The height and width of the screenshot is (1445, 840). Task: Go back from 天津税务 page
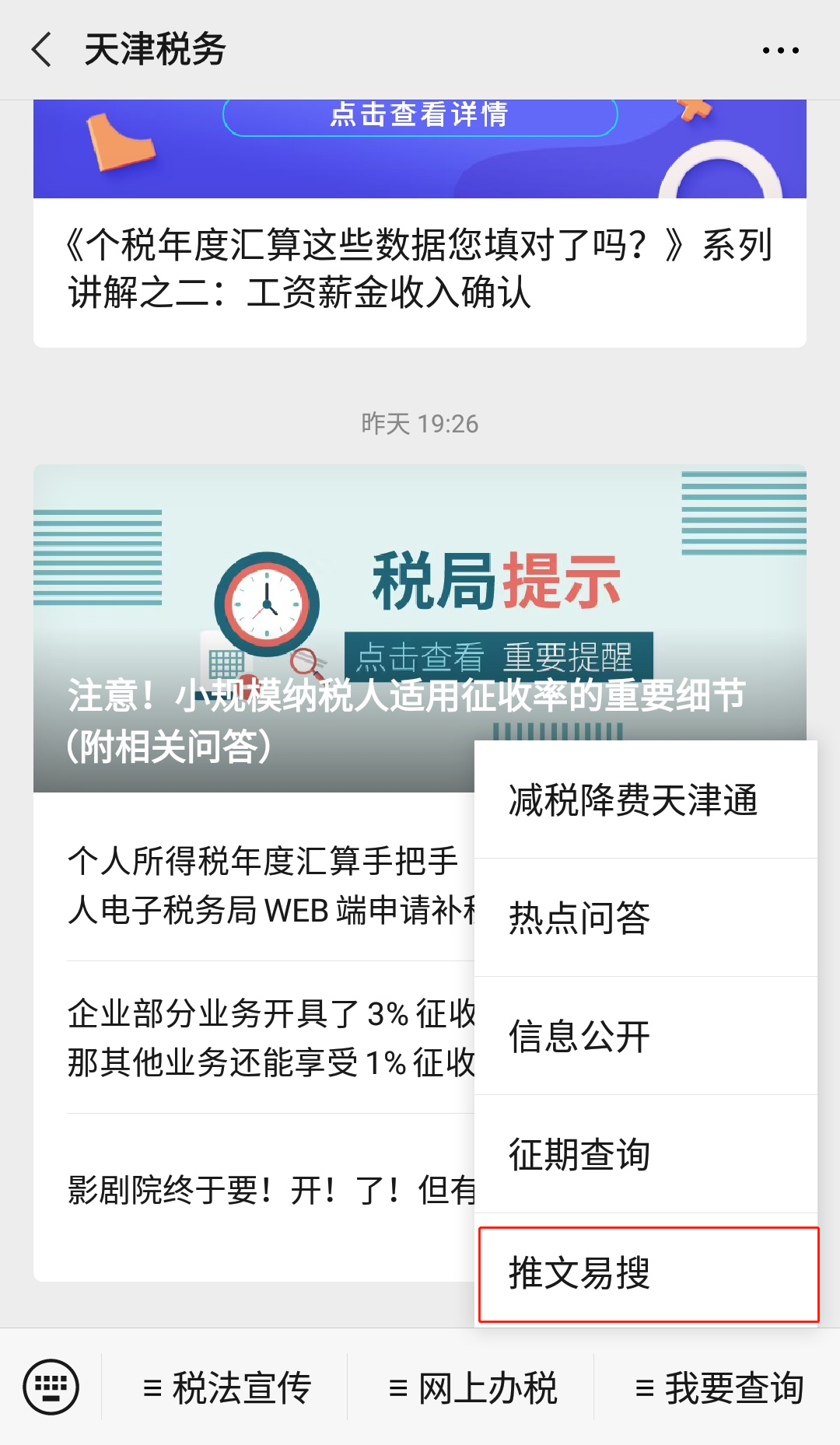tap(42, 50)
